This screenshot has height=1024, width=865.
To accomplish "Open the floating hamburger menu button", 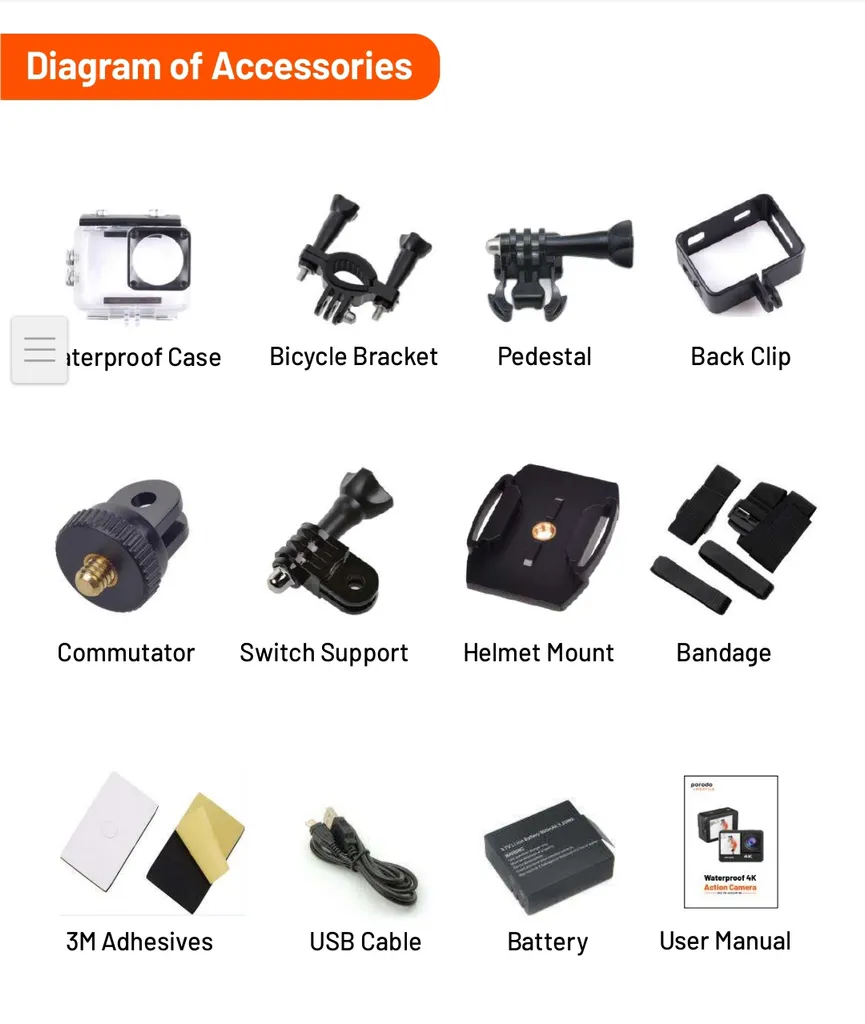I will coord(40,350).
